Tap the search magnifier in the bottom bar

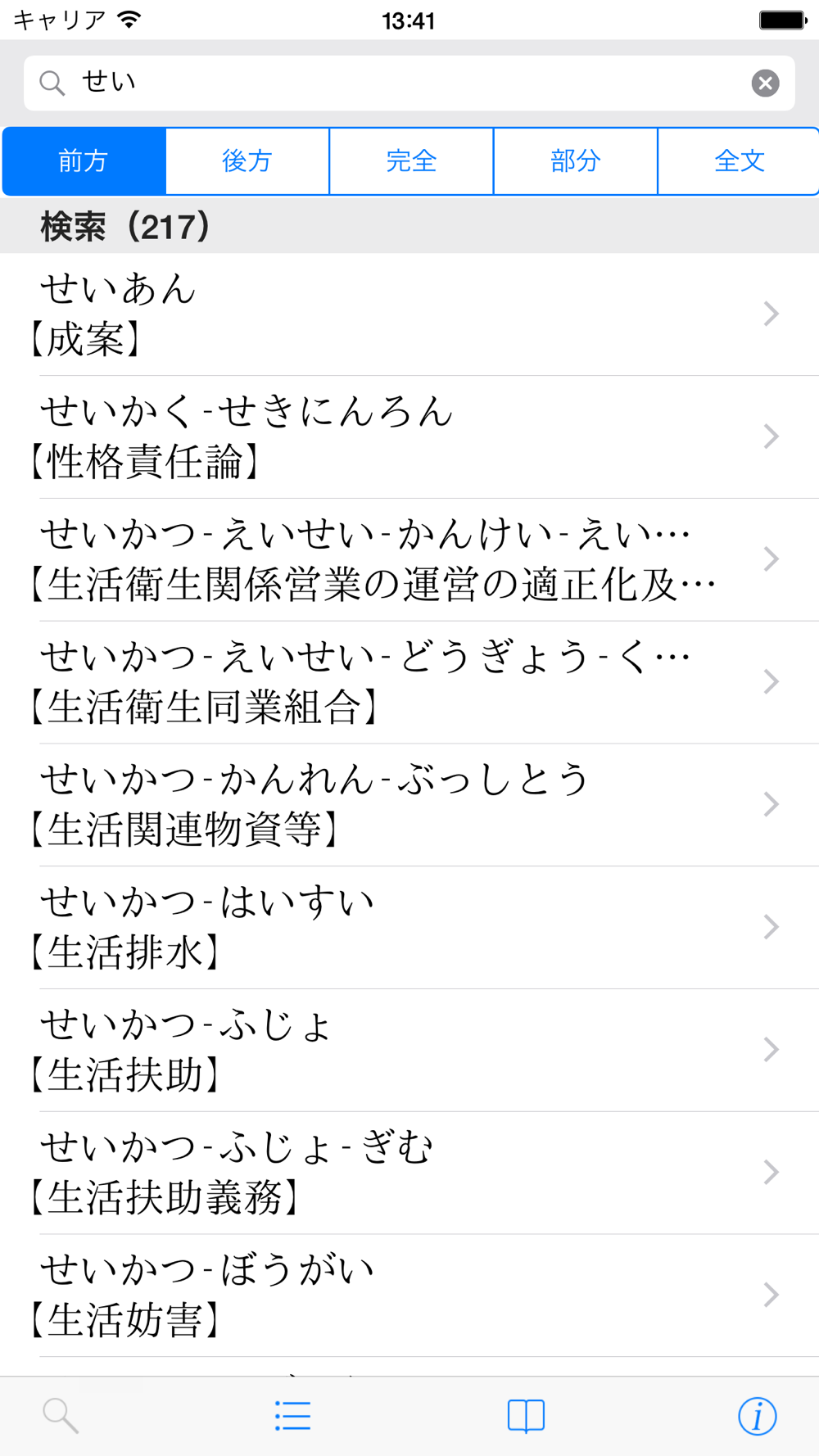(61, 1416)
